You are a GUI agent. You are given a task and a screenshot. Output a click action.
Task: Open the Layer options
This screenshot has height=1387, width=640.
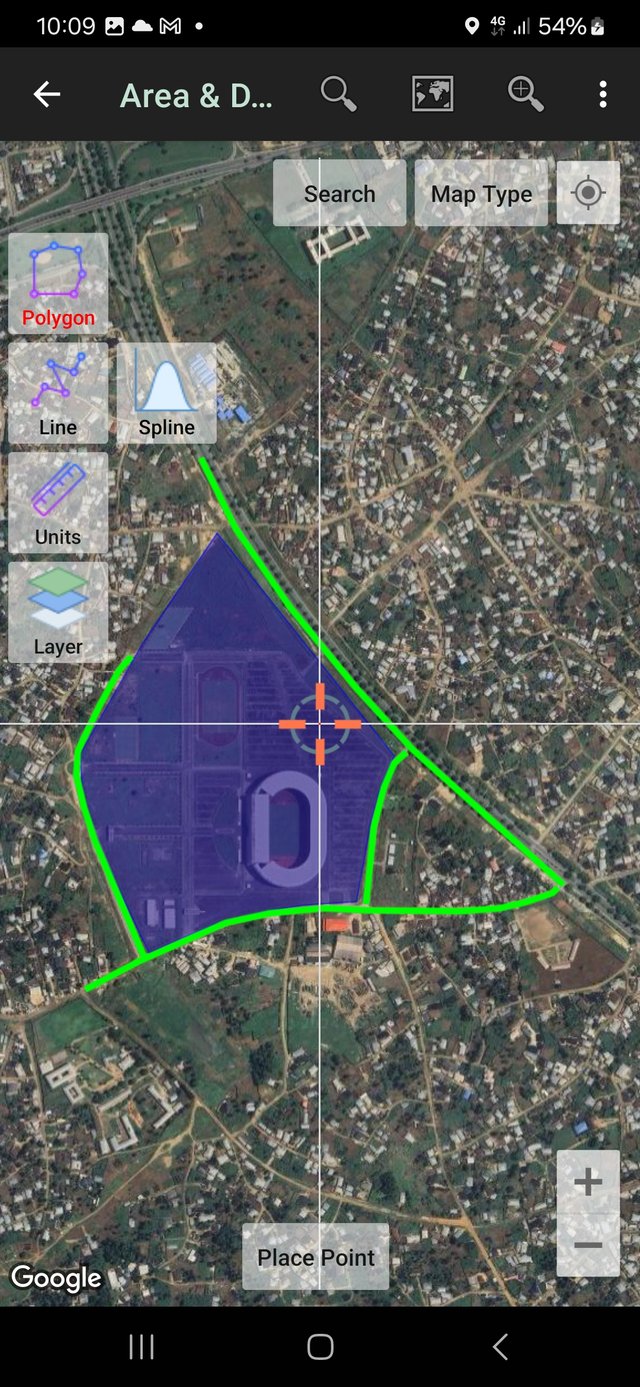click(58, 612)
